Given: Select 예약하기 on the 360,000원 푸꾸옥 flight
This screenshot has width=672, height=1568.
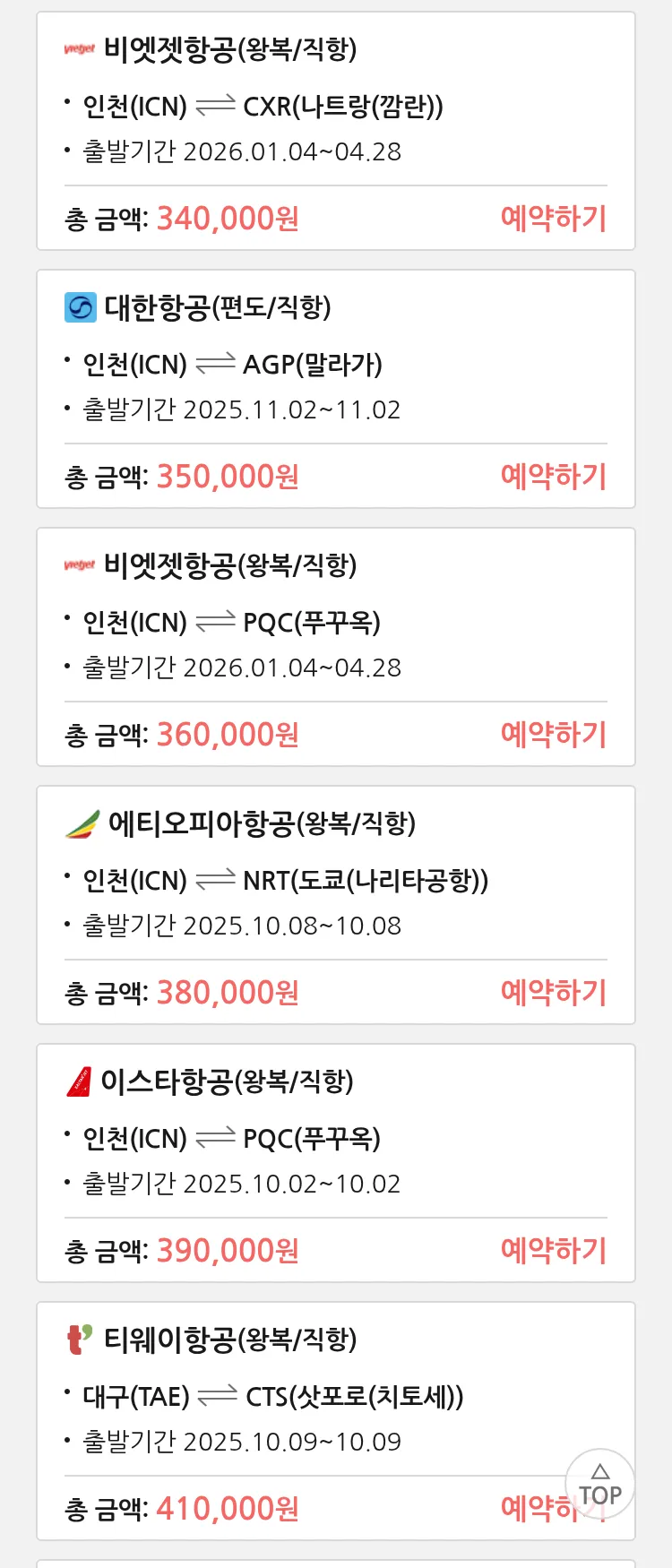Looking at the screenshot, I should (x=553, y=735).
